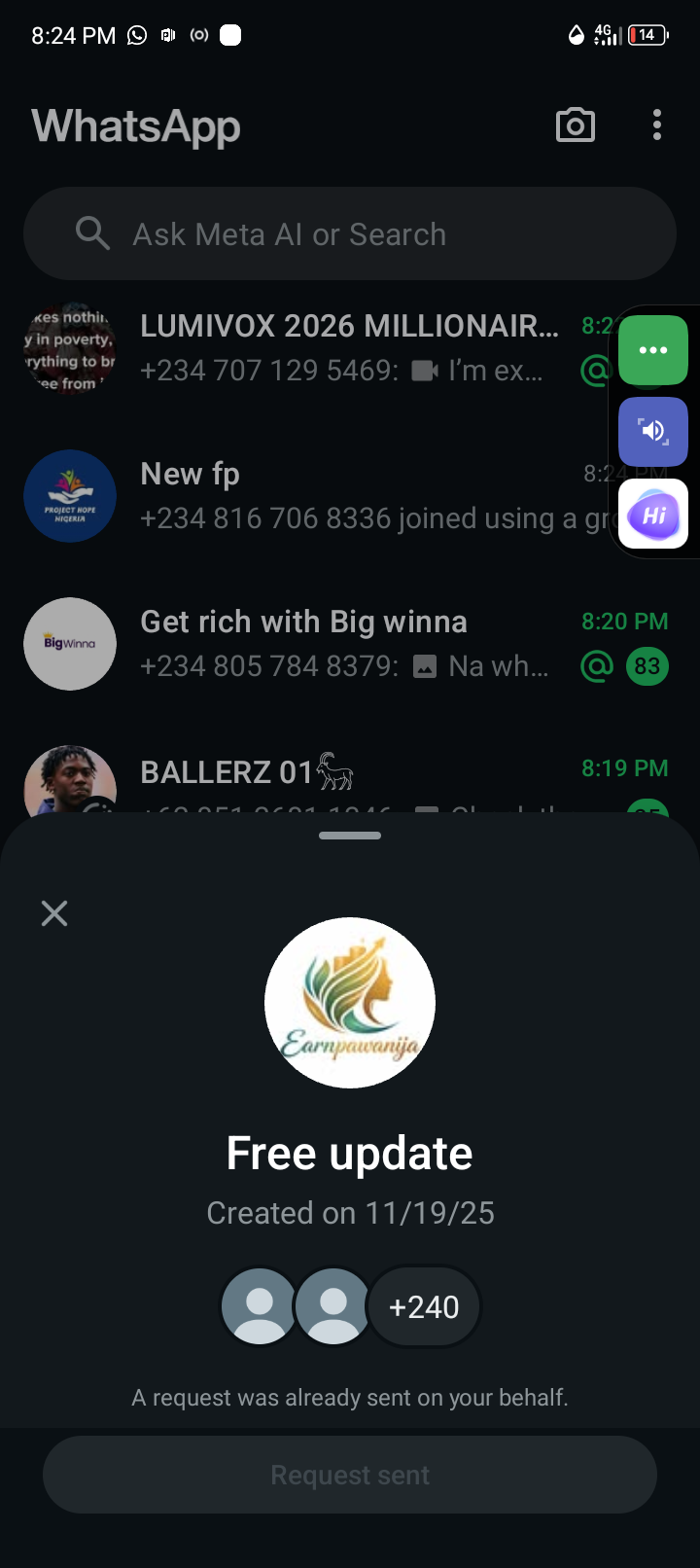Screen dimensions: 700x1568
Task: Tap the green three-dots floating shortcut
Action: point(652,350)
